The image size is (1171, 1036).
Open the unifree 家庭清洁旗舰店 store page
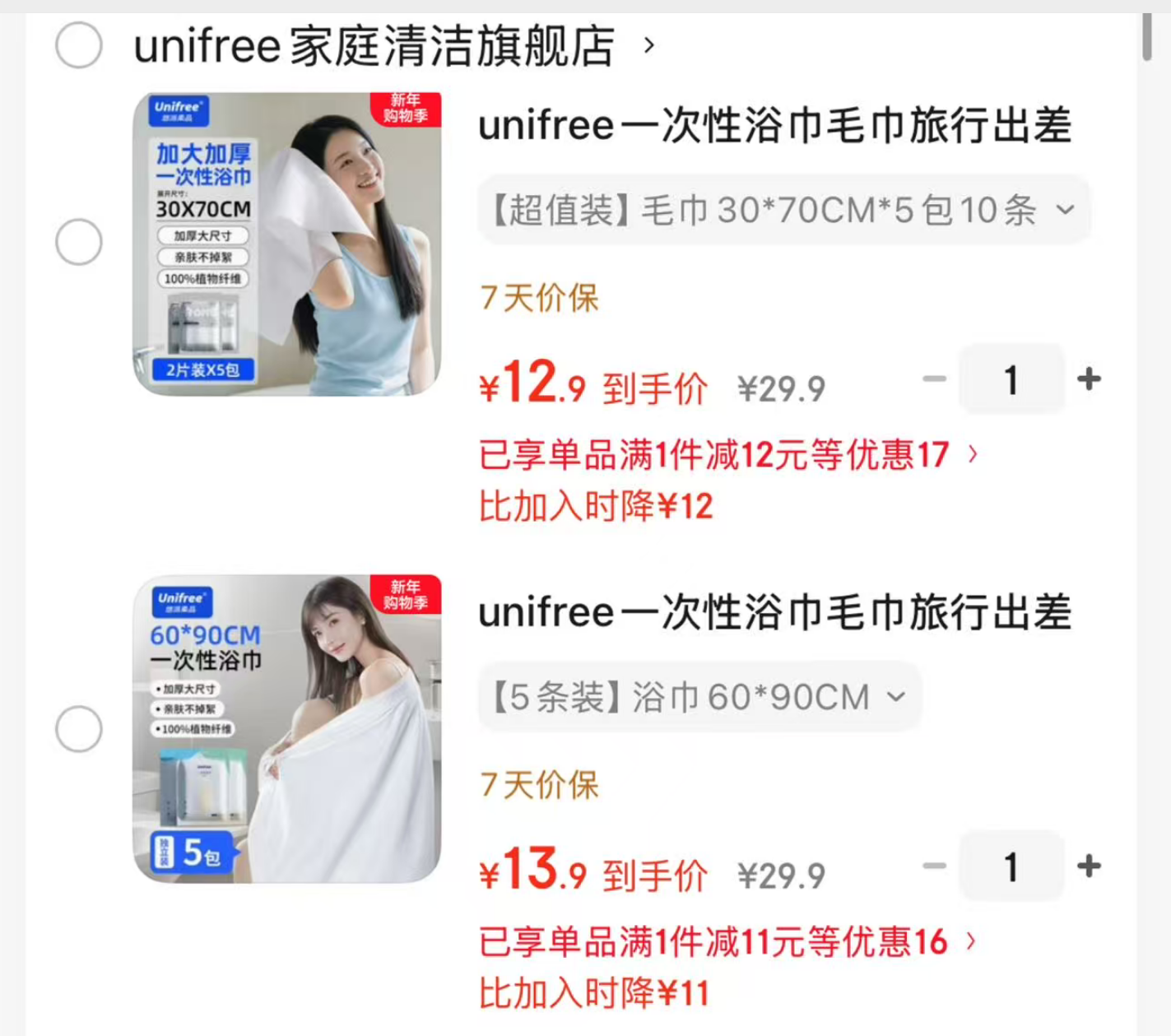[375, 46]
